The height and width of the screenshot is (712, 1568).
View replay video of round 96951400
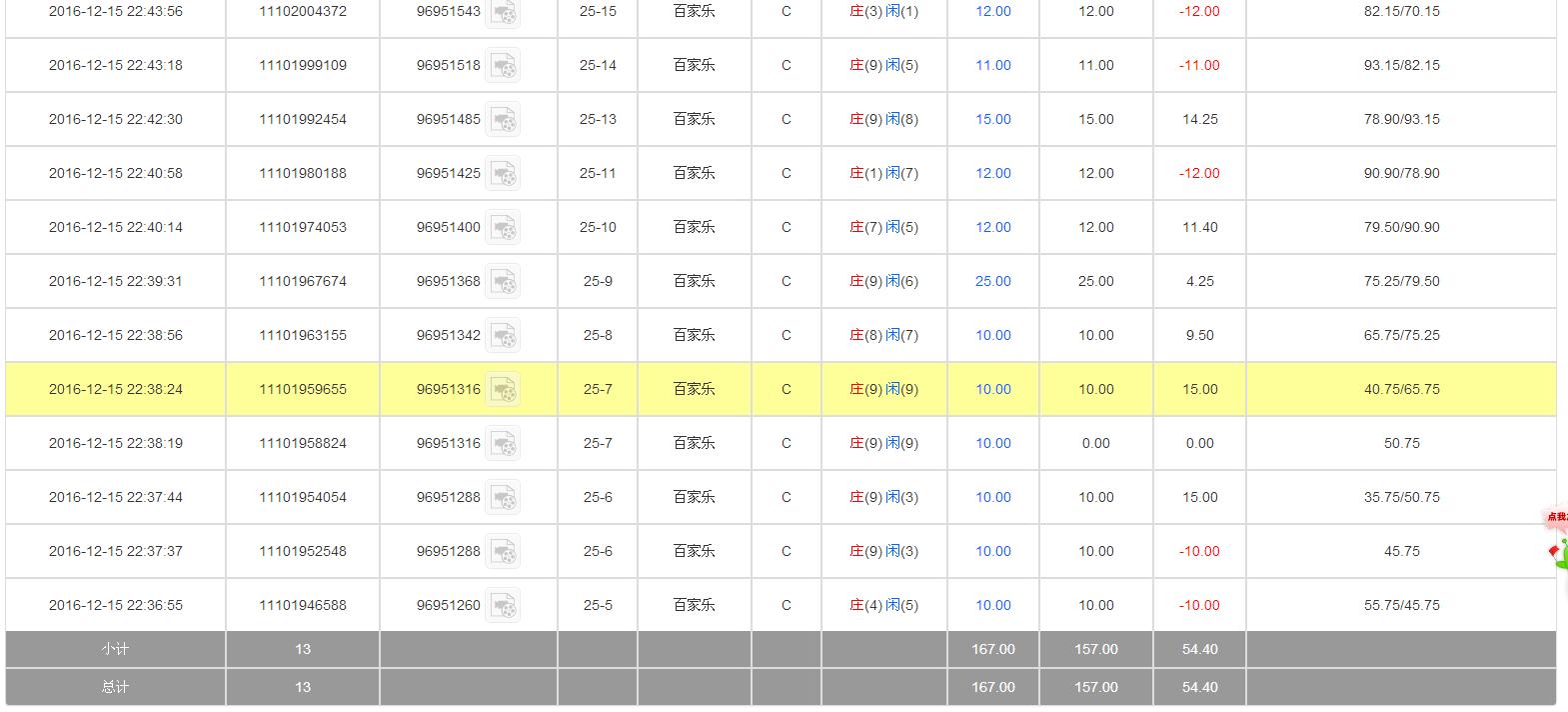[x=503, y=228]
